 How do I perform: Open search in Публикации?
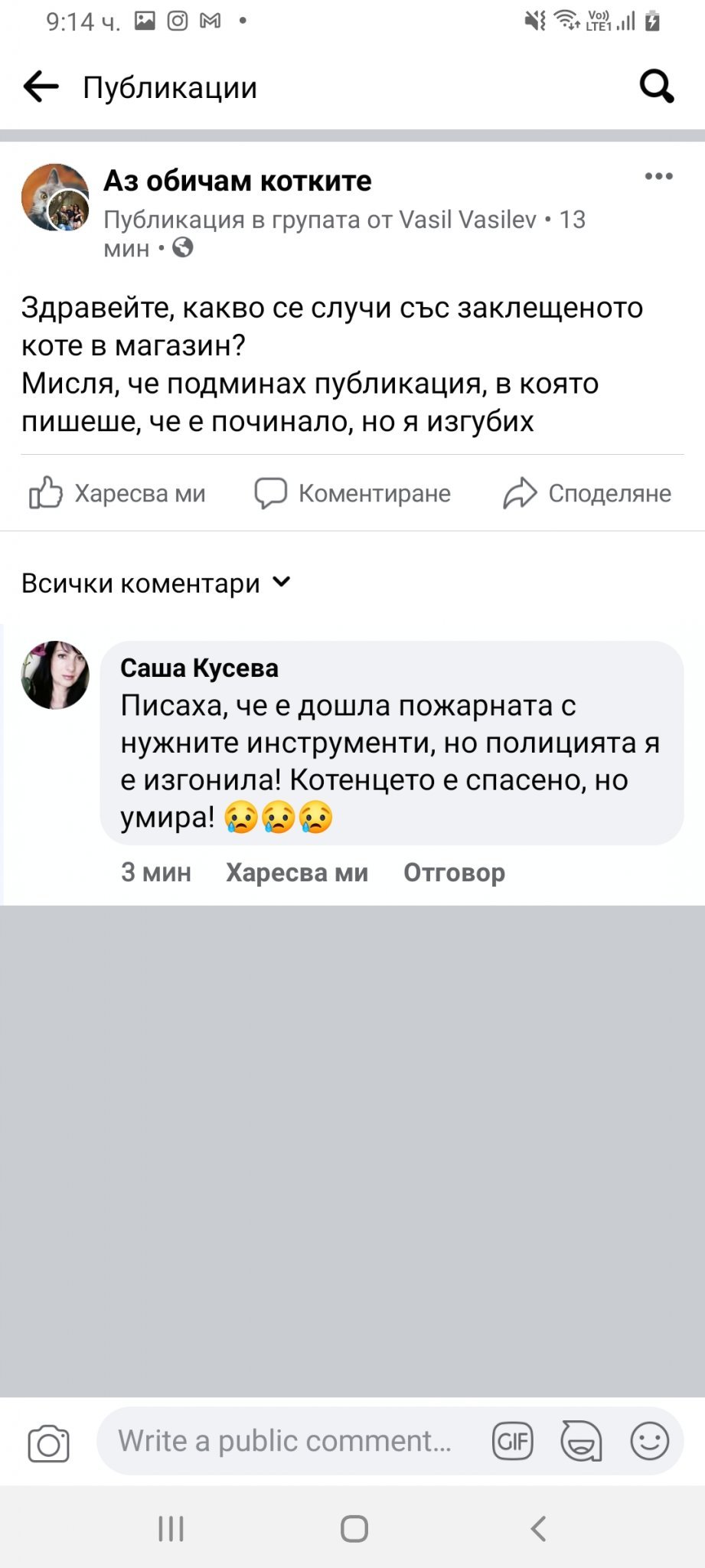[x=656, y=87]
